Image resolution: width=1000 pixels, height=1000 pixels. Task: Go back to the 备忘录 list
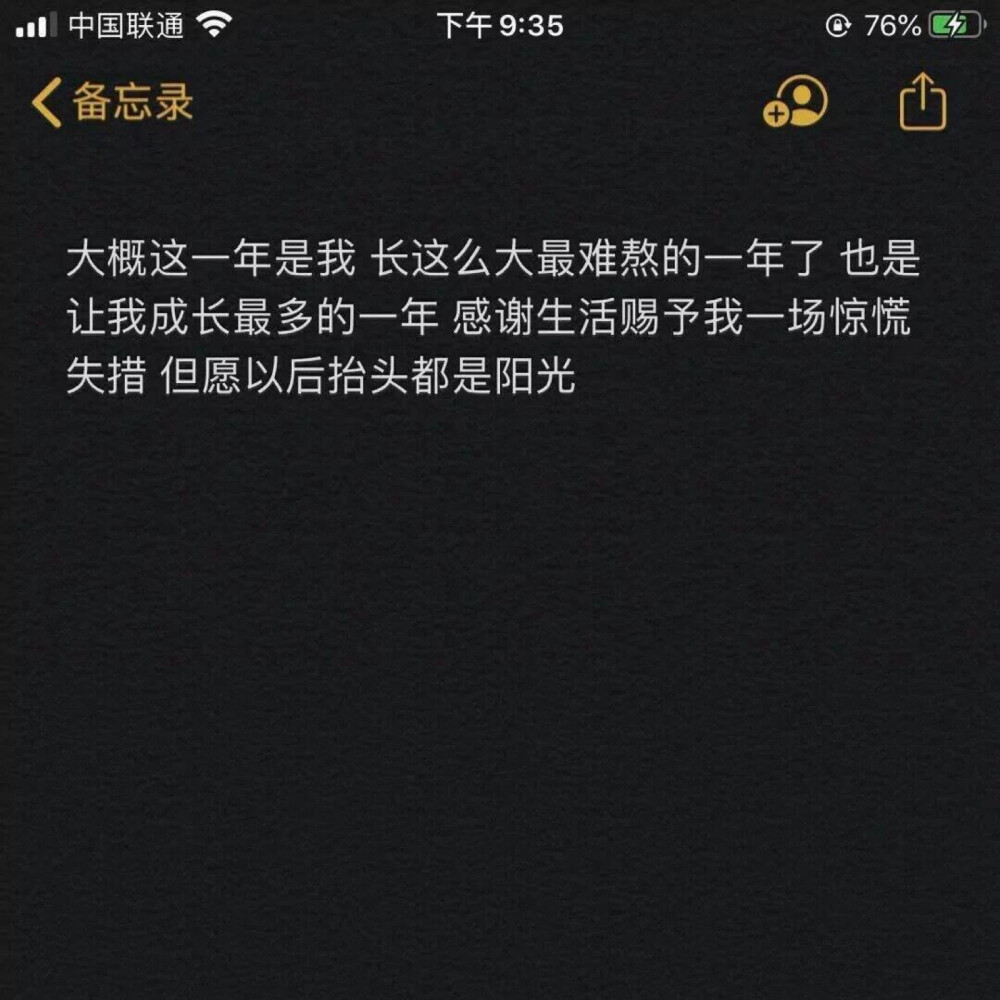point(111,104)
